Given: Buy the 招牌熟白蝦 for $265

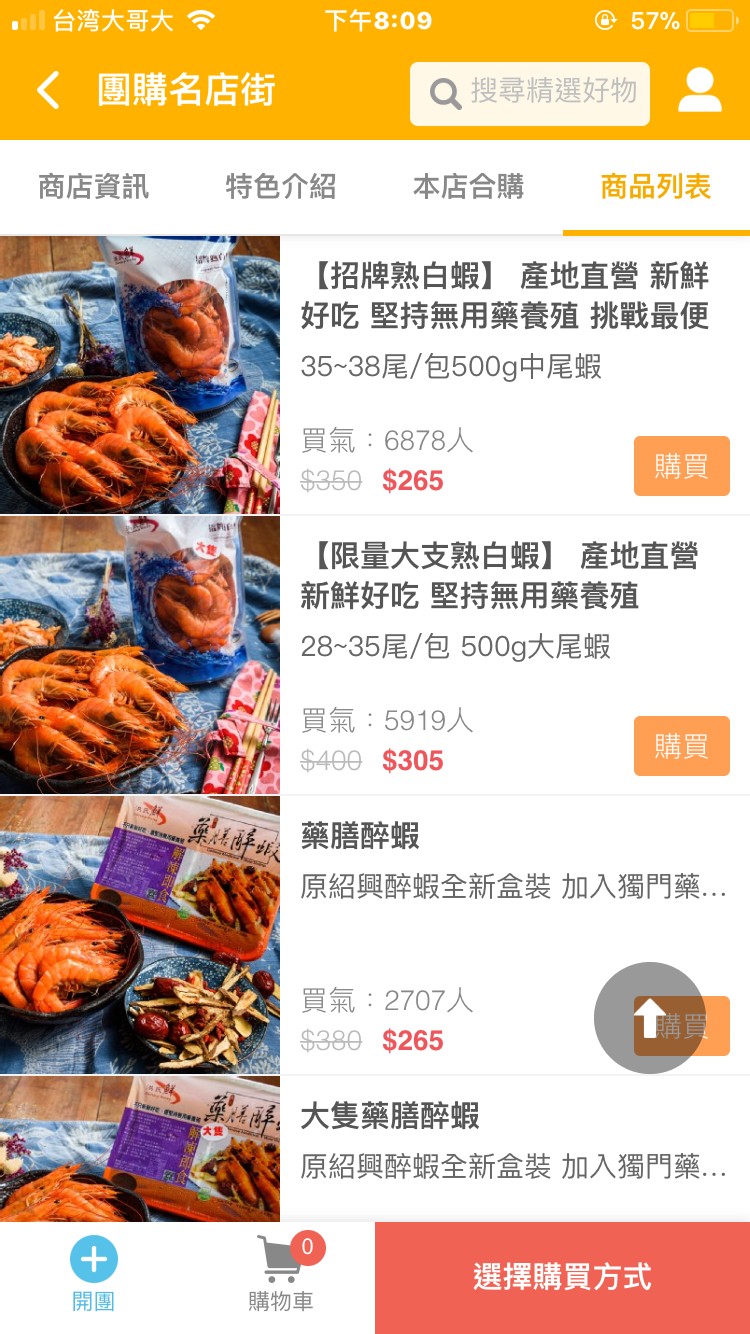Looking at the screenshot, I should tap(681, 466).
